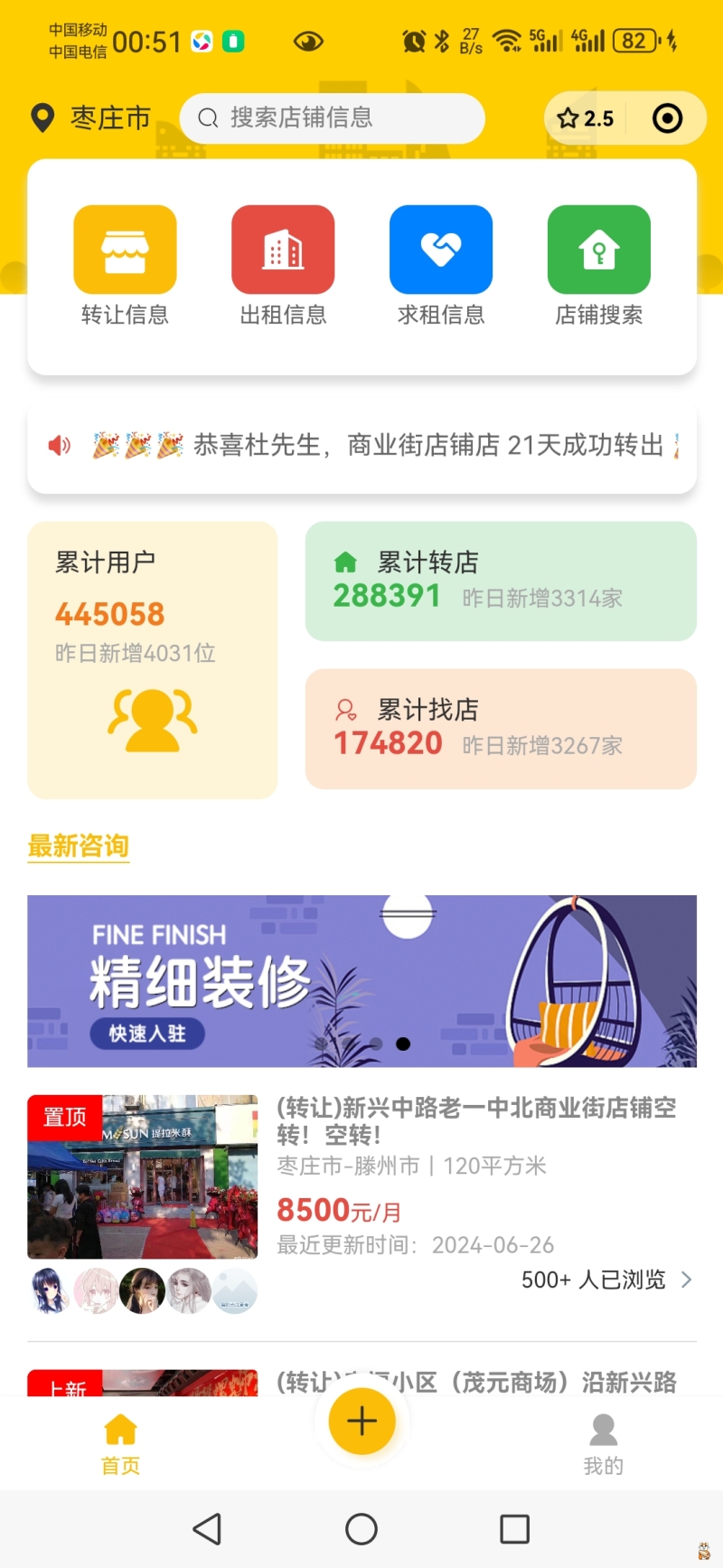Tap the star 2.5 rating button
Viewport: 723px width, 1568px height.
[586, 118]
